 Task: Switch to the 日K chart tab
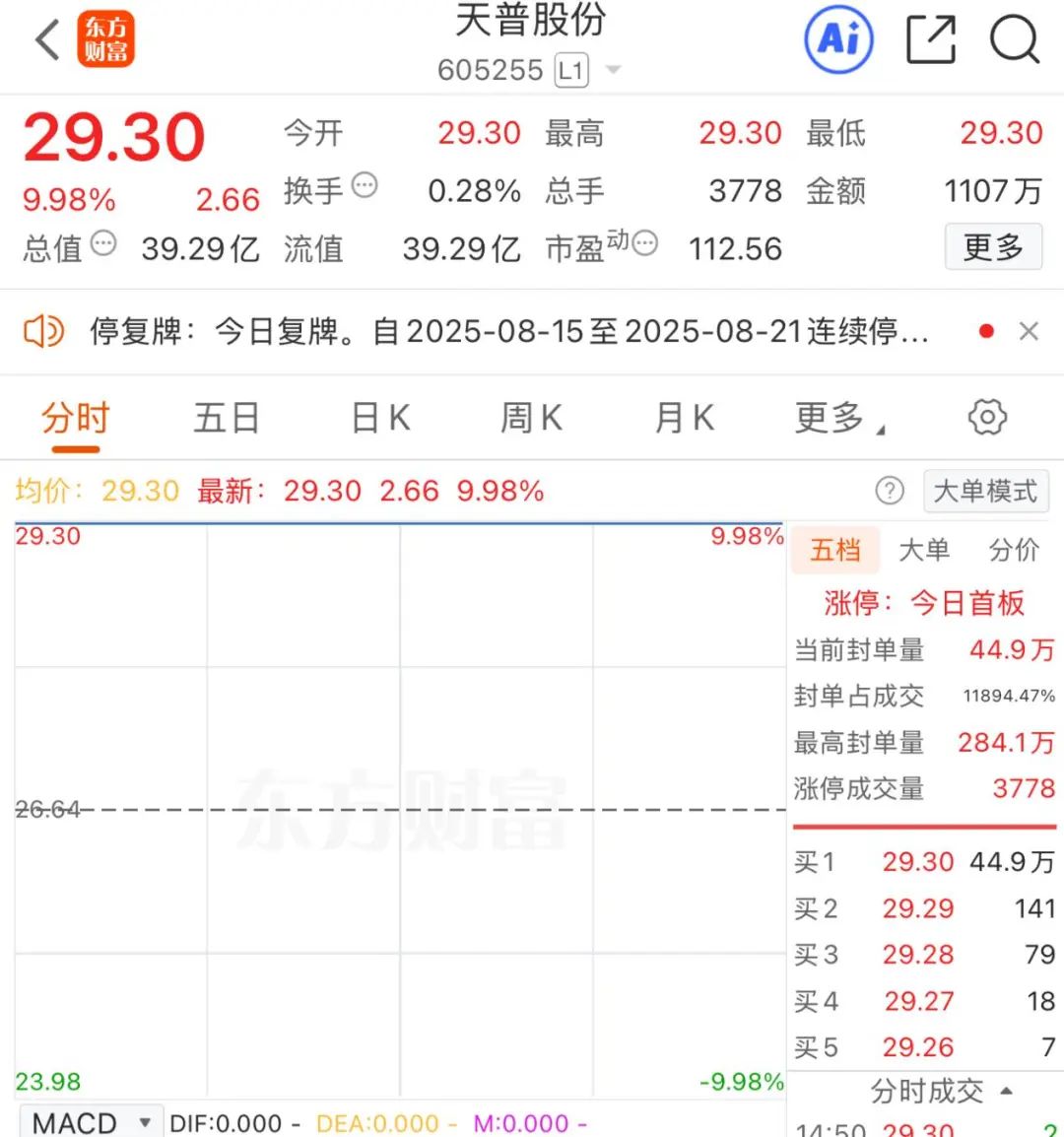tap(380, 419)
